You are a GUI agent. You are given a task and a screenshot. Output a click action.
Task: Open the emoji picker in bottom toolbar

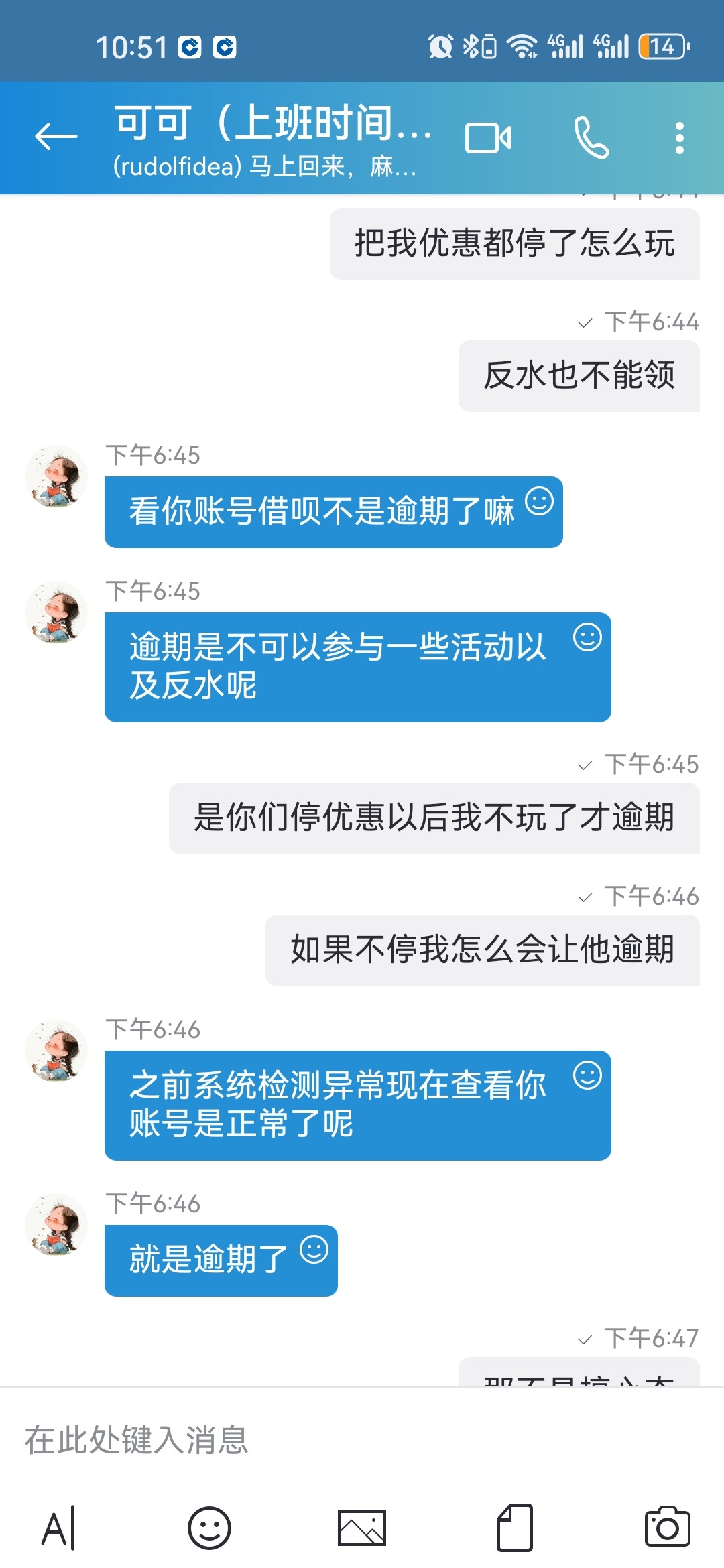click(210, 1528)
